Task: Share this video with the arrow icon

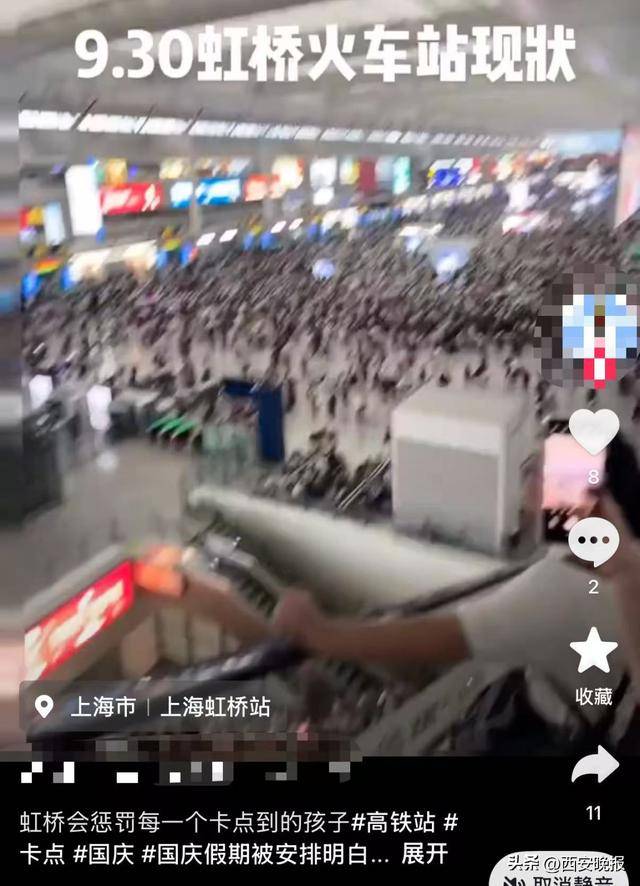Action: (594, 767)
